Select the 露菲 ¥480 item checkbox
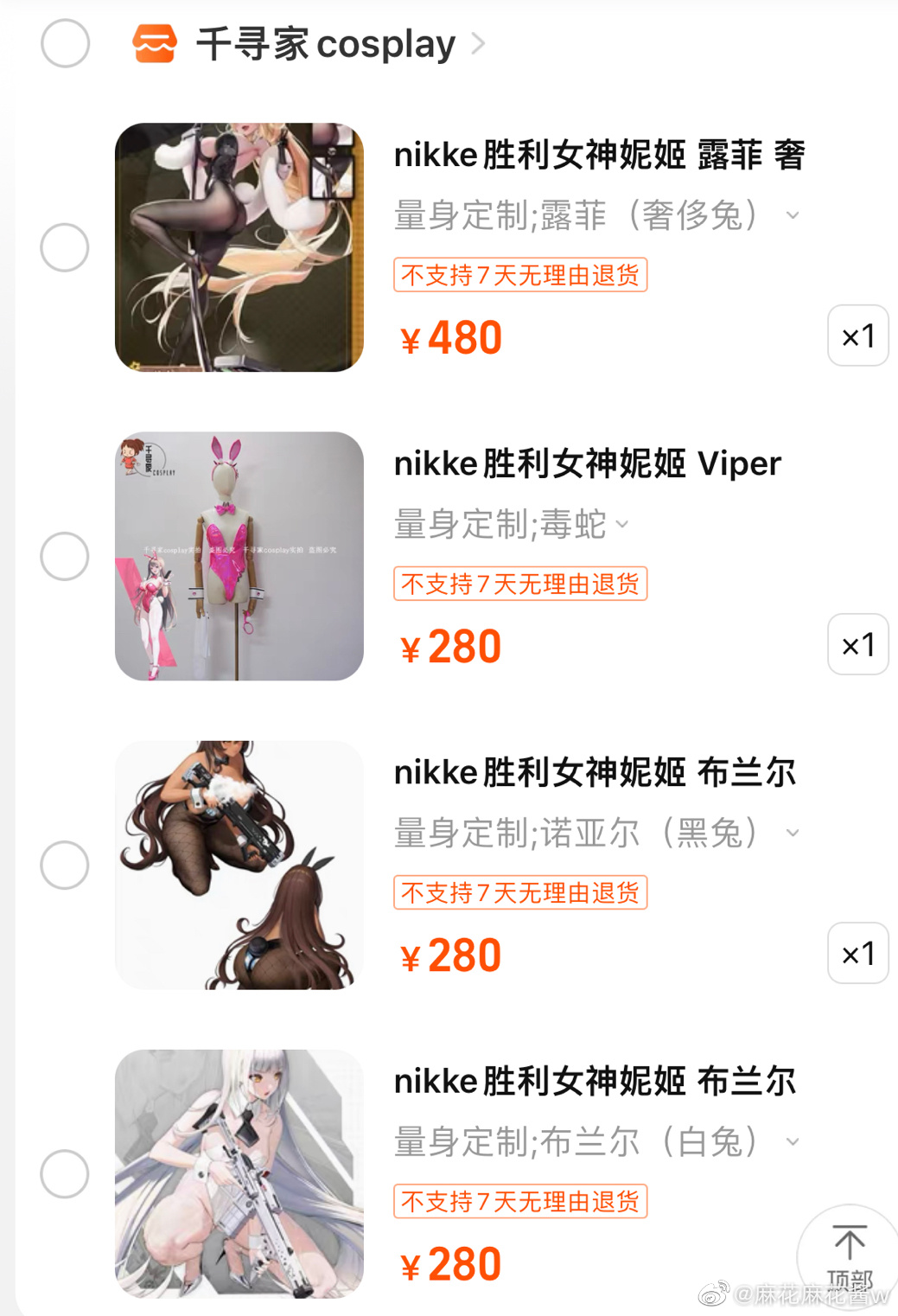 pos(65,247)
